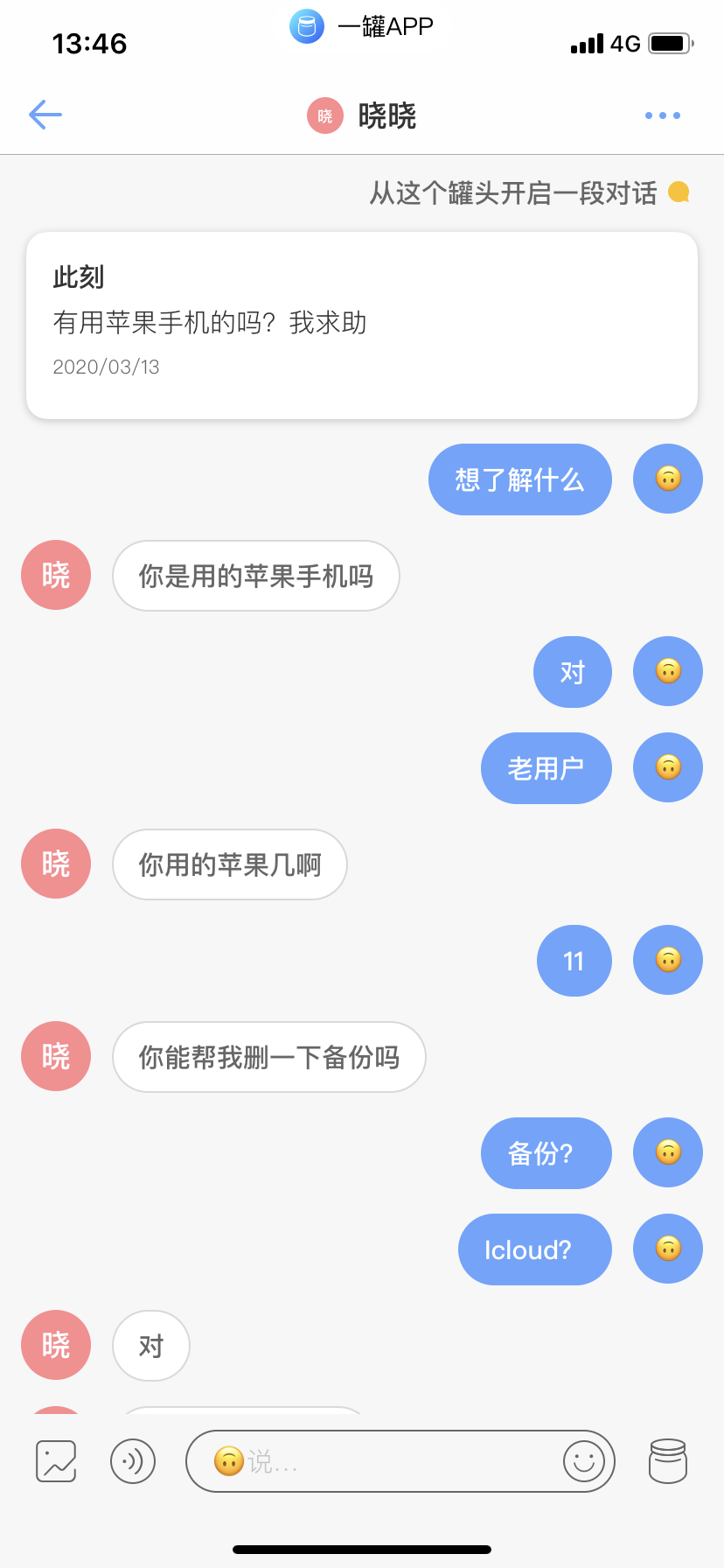
Task: Tap the 一罐APP pill at the top
Action: pyautogui.click(x=362, y=27)
